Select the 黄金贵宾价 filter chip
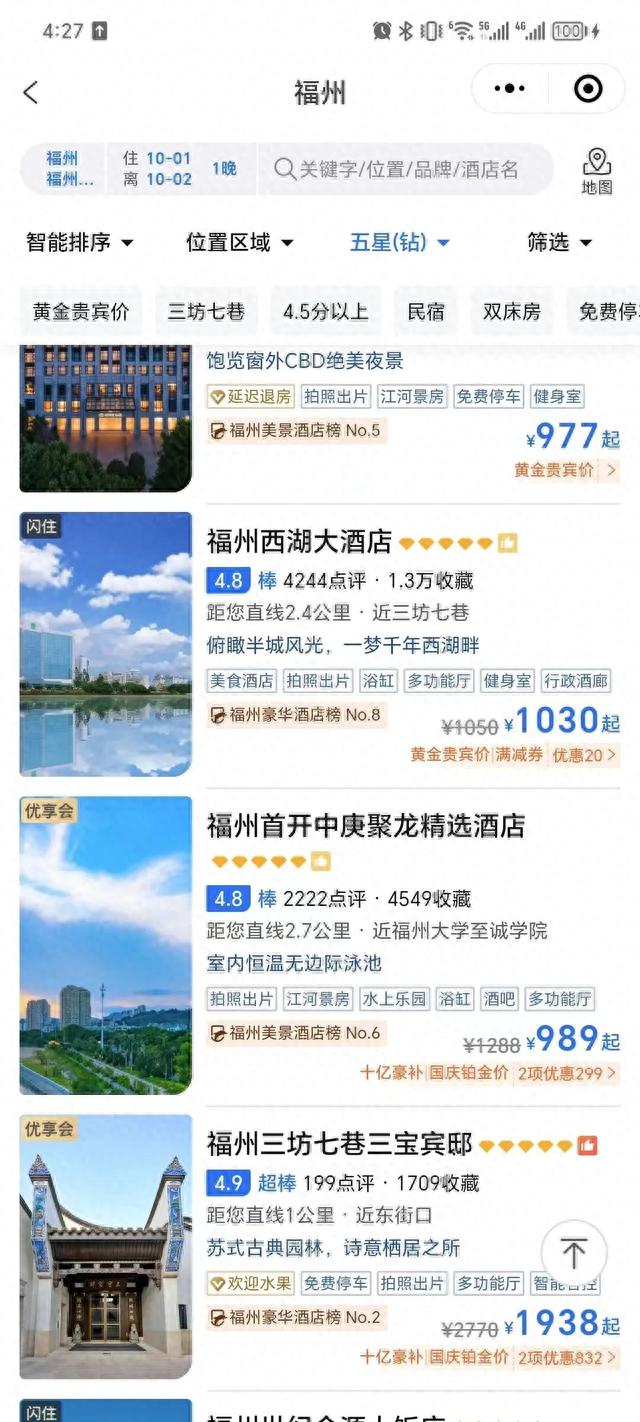The width and height of the screenshot is (640, 1422). coord(81,311)
